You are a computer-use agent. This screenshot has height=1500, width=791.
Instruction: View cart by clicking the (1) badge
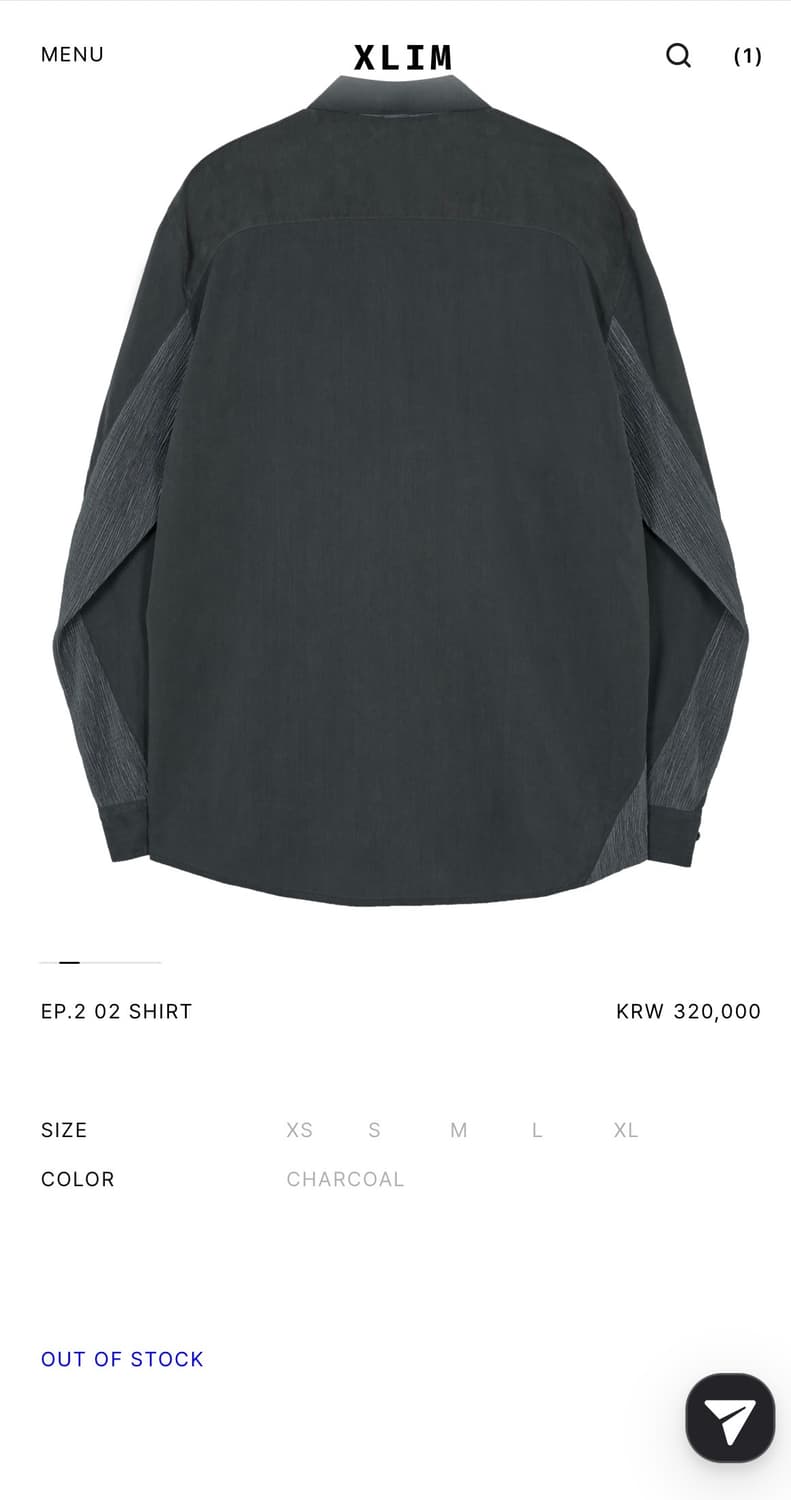click(746, 56)
